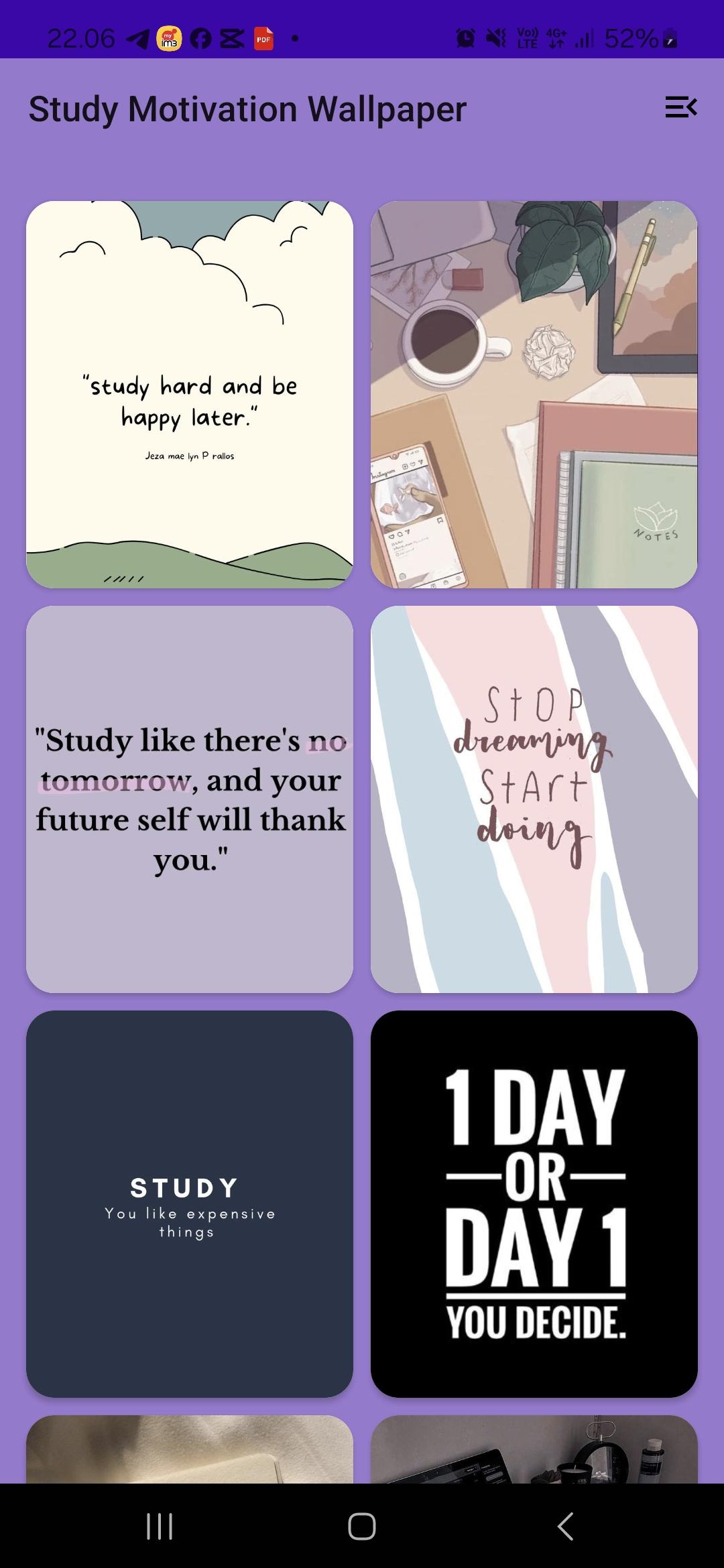Select the "1 Day or Day 1" wallpaper
This screenshot has width=724, height=1568.
pyautogui.click(x=534, y=1203)
